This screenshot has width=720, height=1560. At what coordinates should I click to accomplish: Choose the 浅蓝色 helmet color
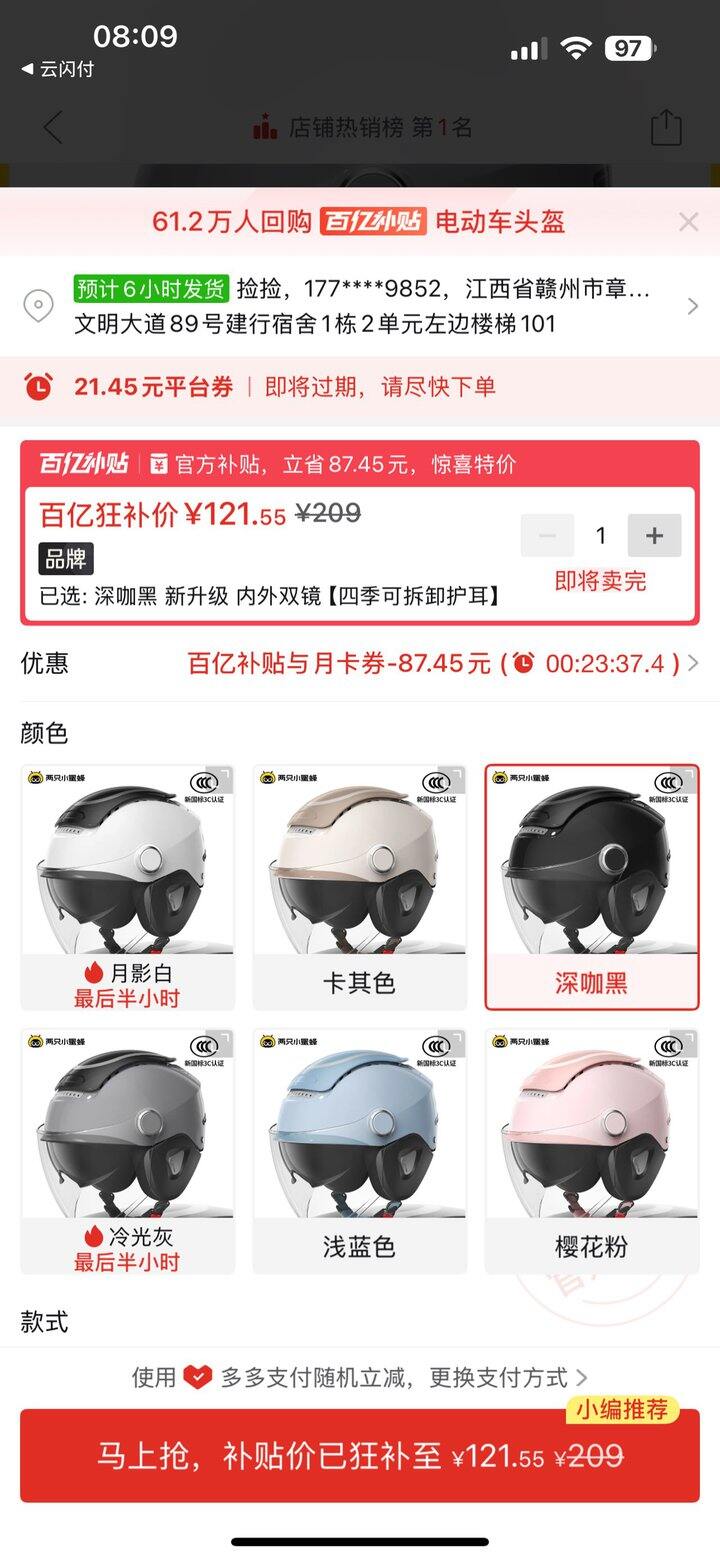pos(360,1152)
